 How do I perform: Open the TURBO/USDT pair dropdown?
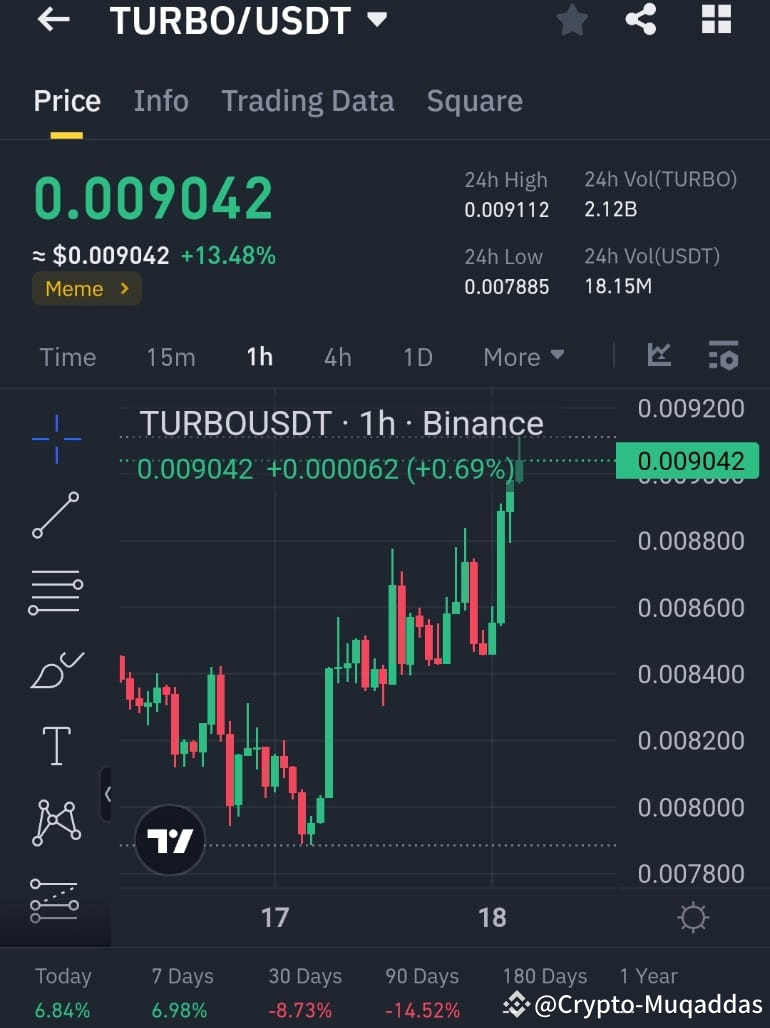(375, 20)
